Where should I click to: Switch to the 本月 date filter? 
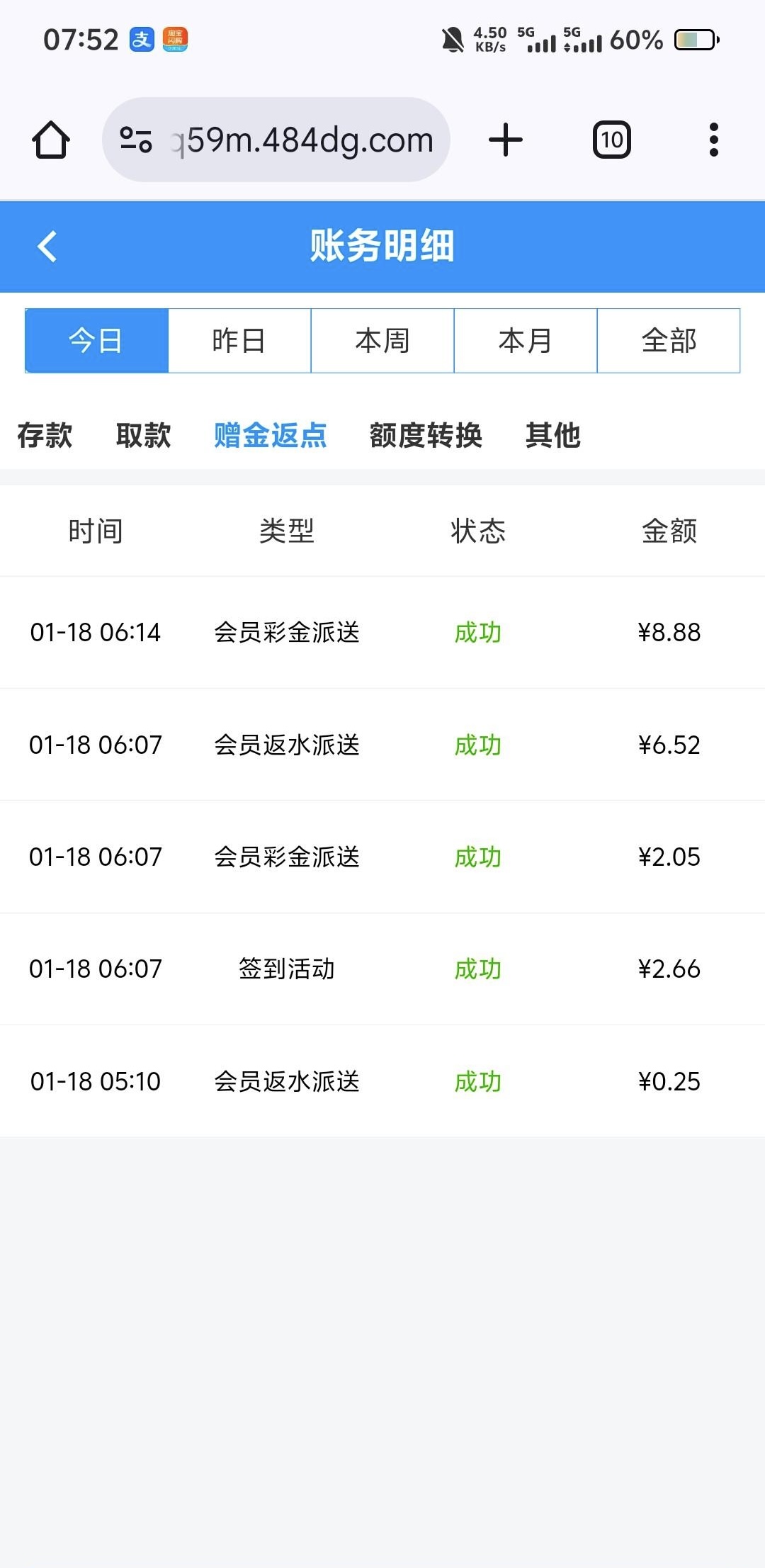[526, 341]
